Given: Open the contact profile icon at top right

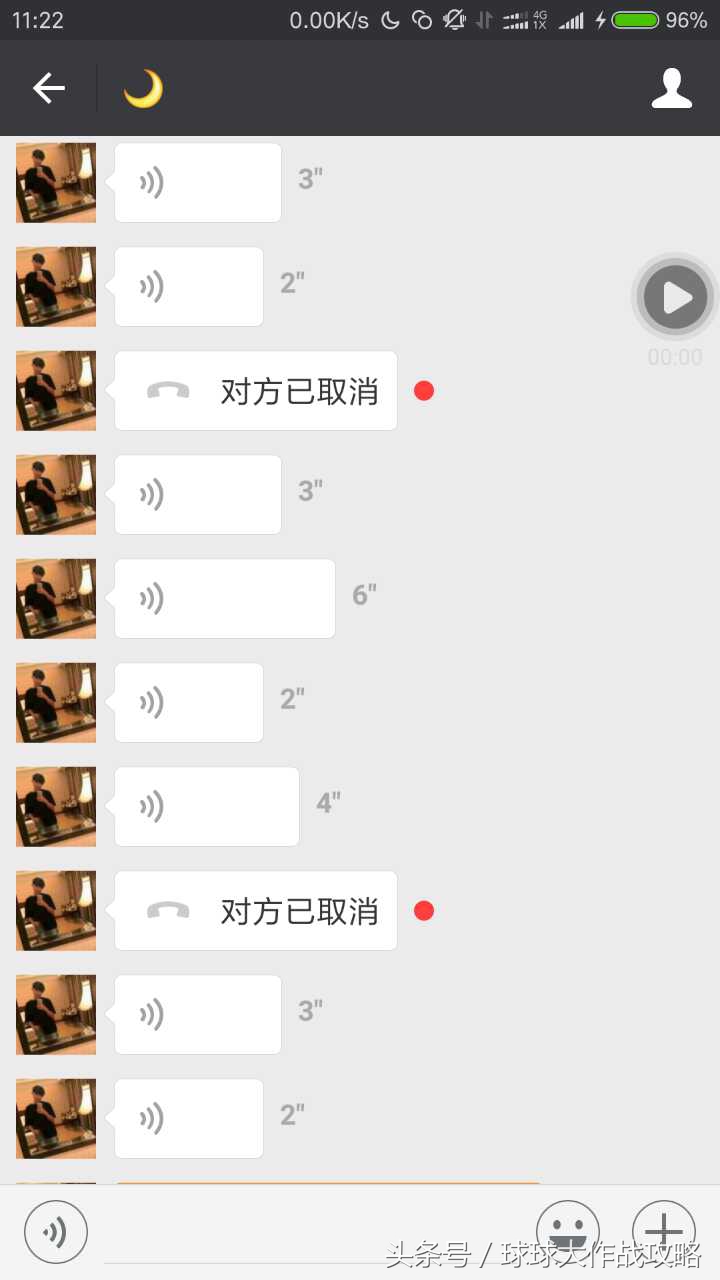Looking at the screenshot, I should tap(672, 87).
